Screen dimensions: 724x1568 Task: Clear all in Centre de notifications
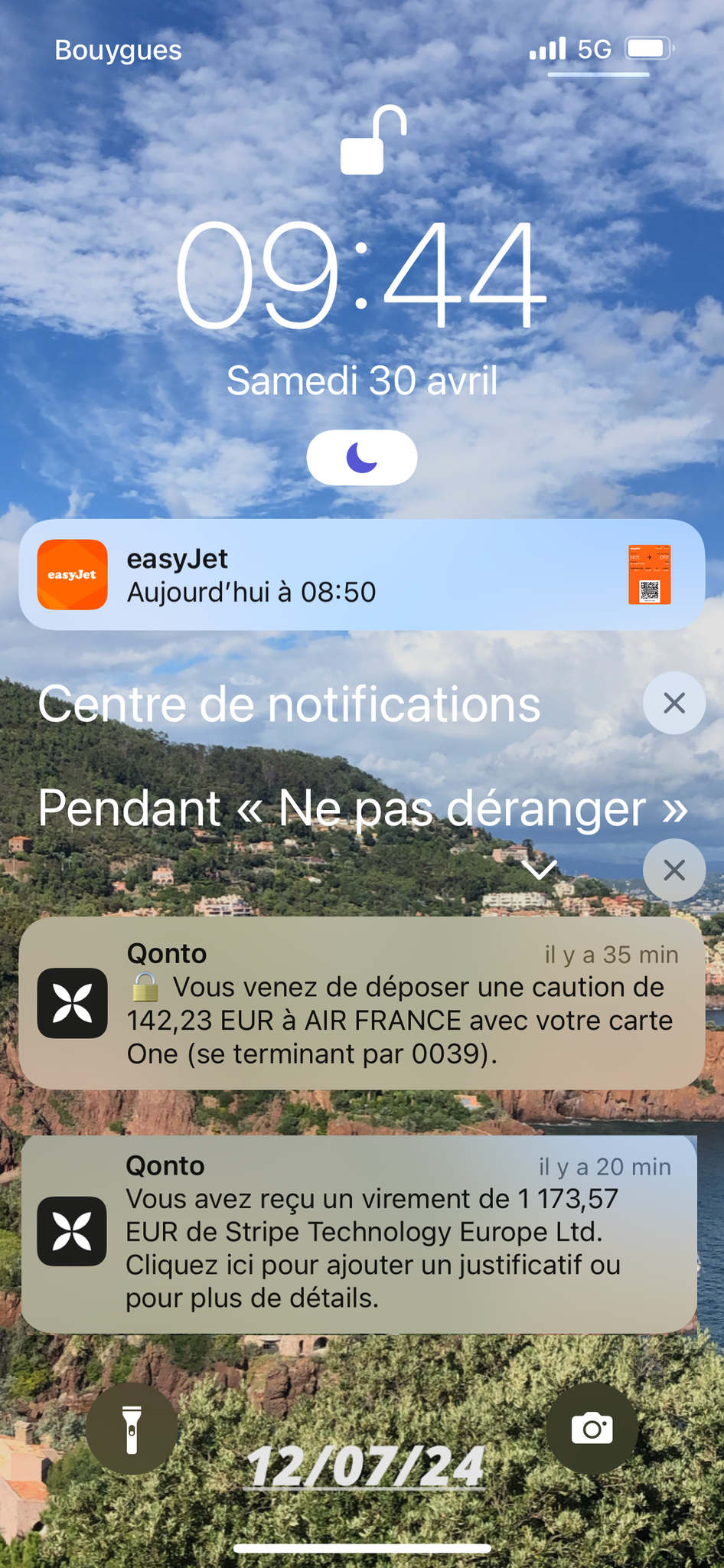[x=673, y=703]
